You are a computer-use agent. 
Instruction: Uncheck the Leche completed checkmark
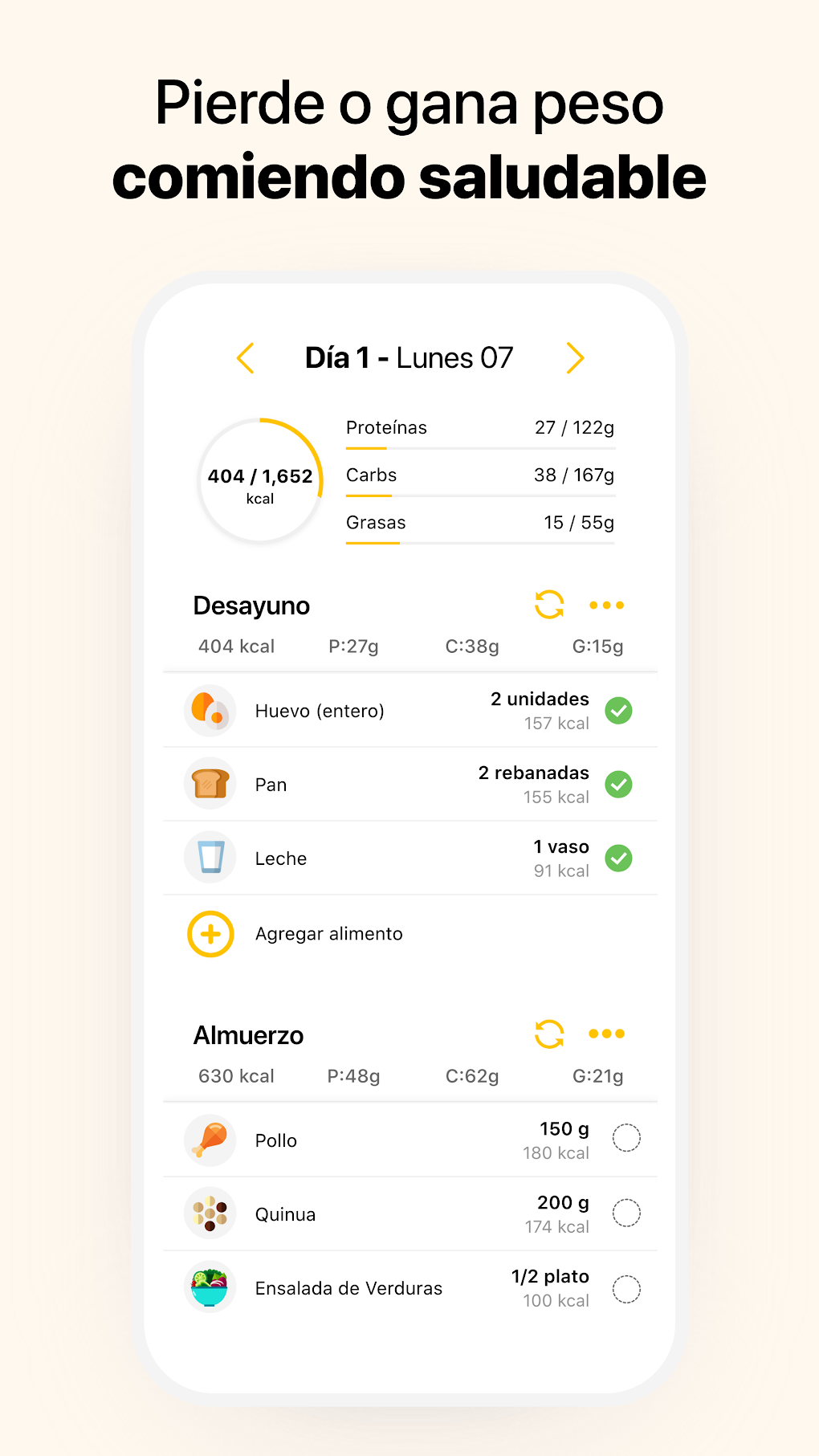[x=618, y=858]
